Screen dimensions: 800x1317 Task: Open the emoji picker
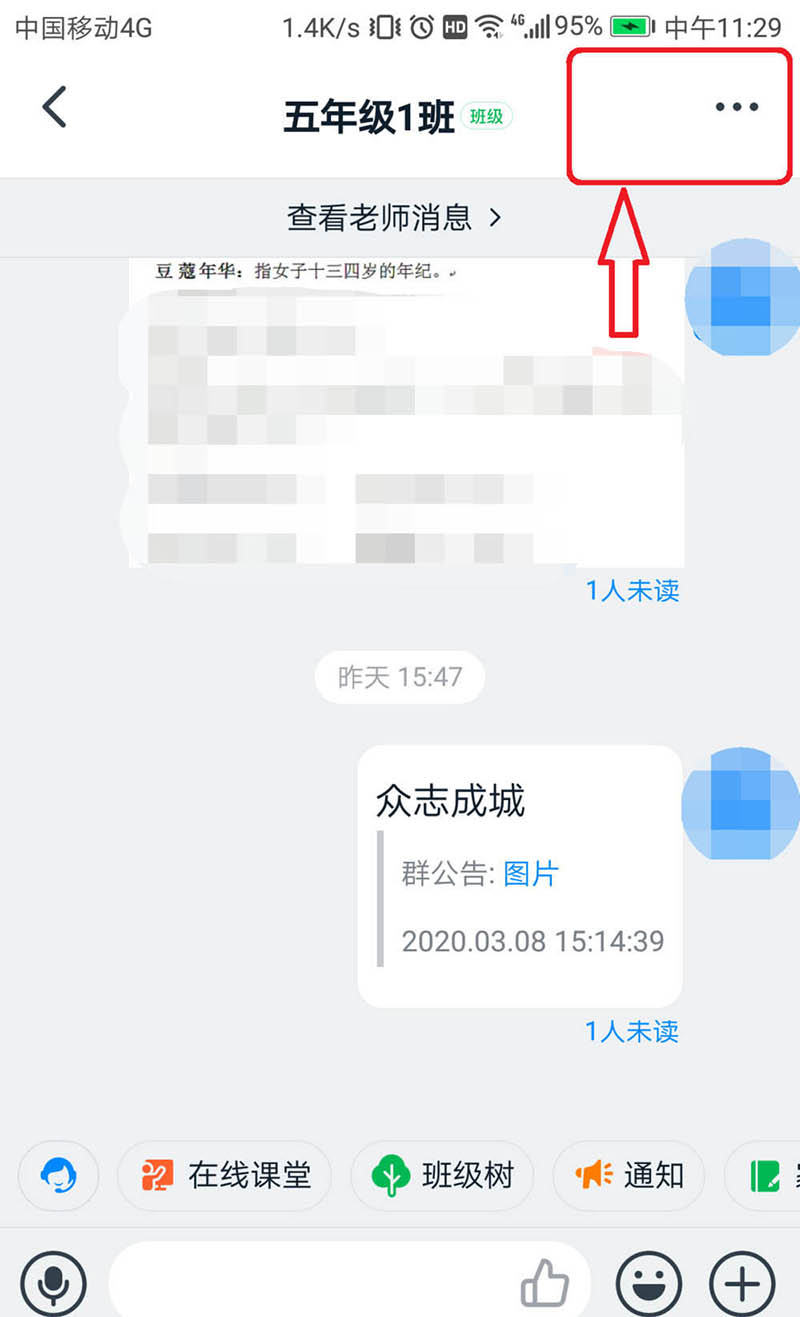pos(649,1283)
